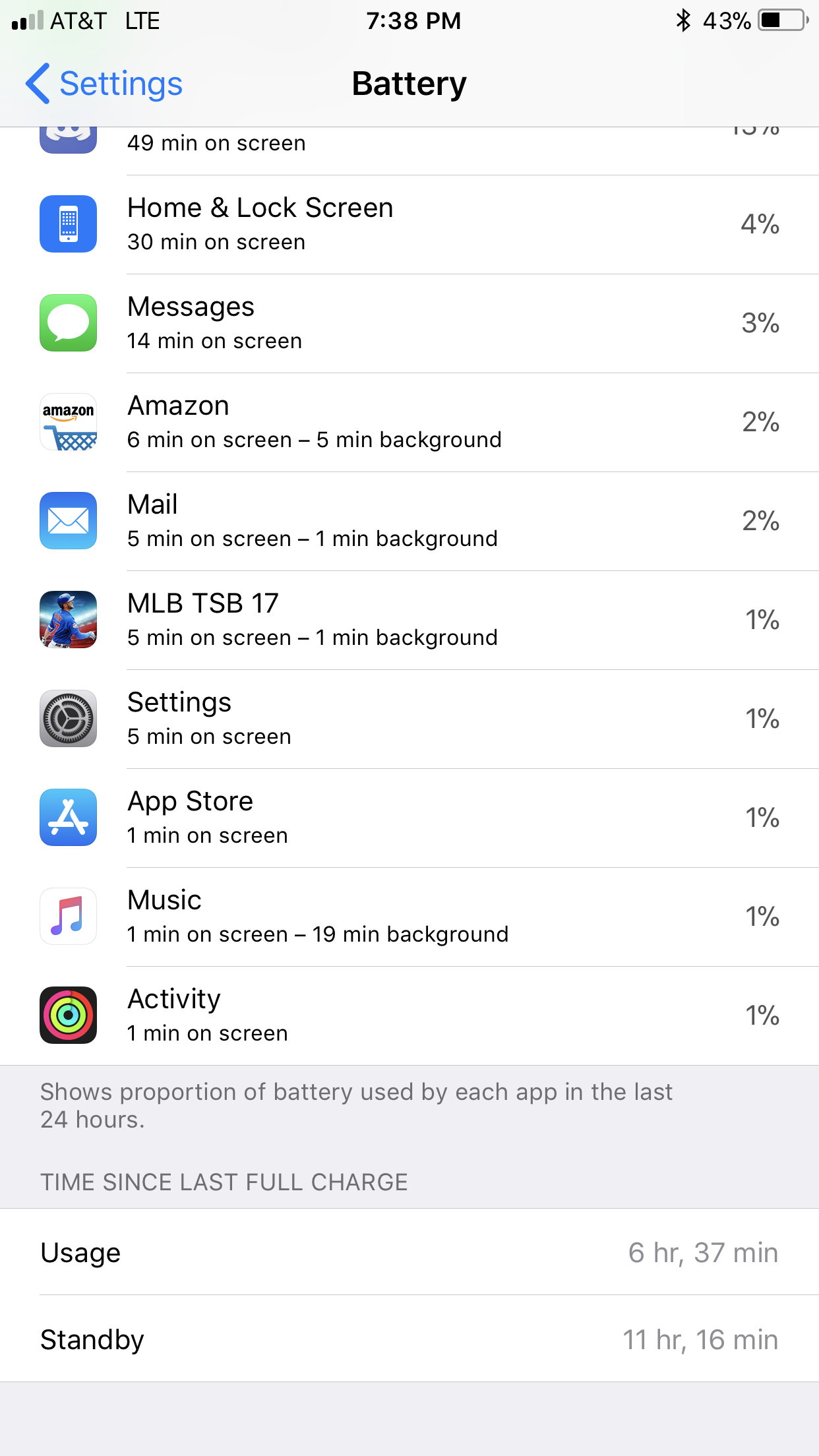819x1456 pixels.
Task: Select the Activity battery usage row
Action: tap(409, 1016)
